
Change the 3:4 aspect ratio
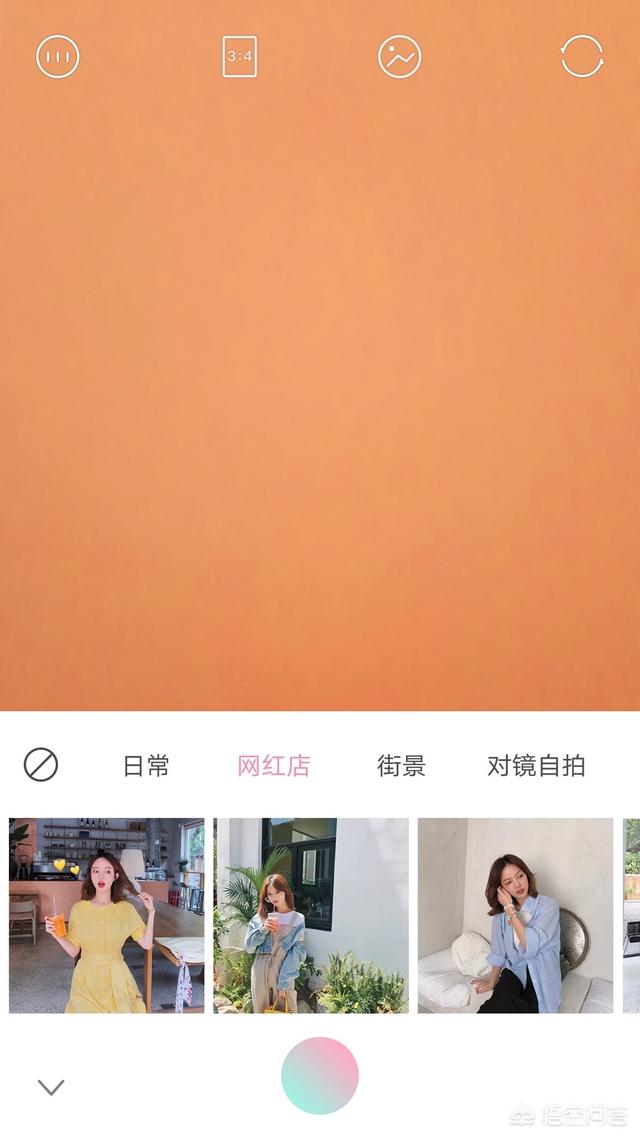pos(239,56)
